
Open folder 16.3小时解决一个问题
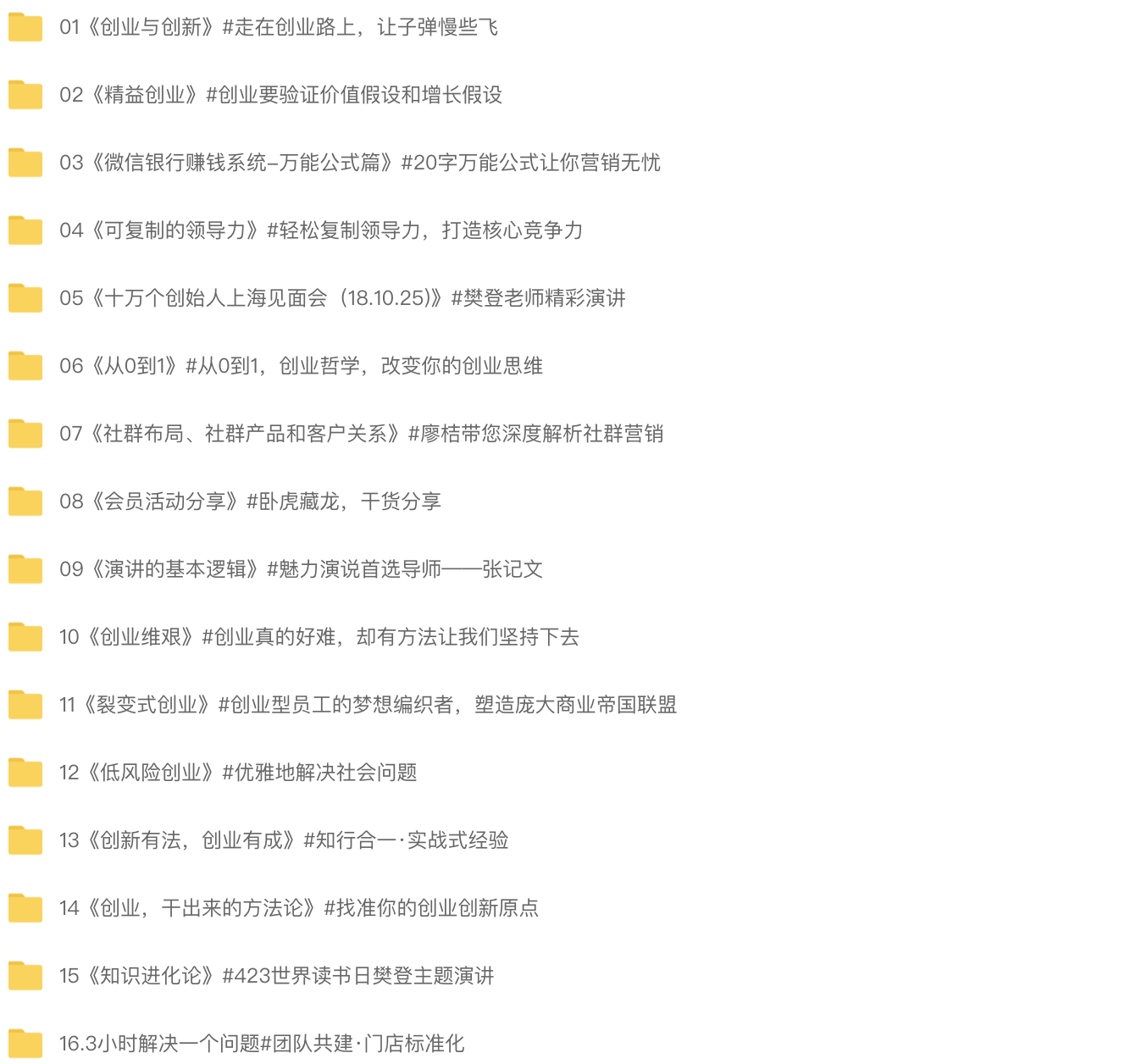261,1044
